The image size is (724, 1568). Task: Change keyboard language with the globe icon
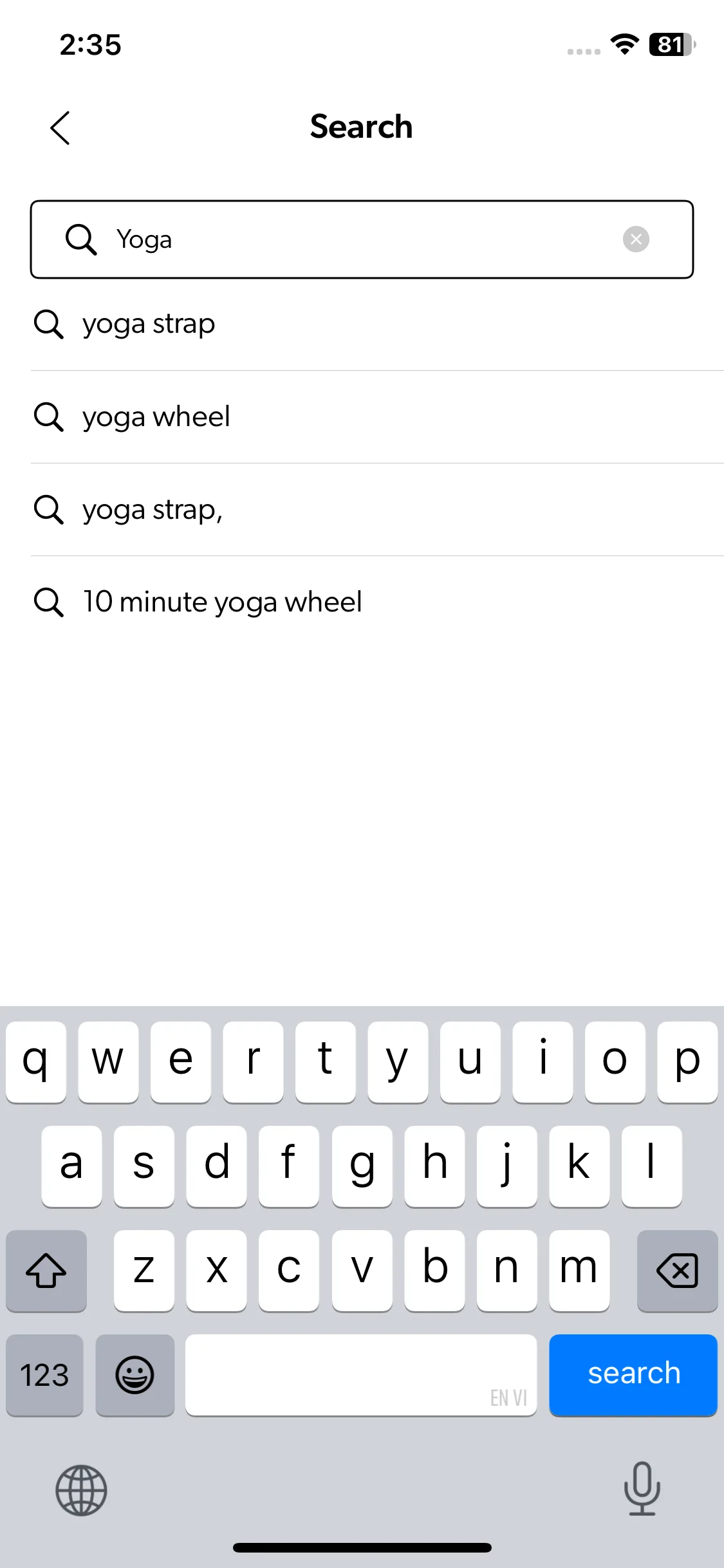[81, 1489]
